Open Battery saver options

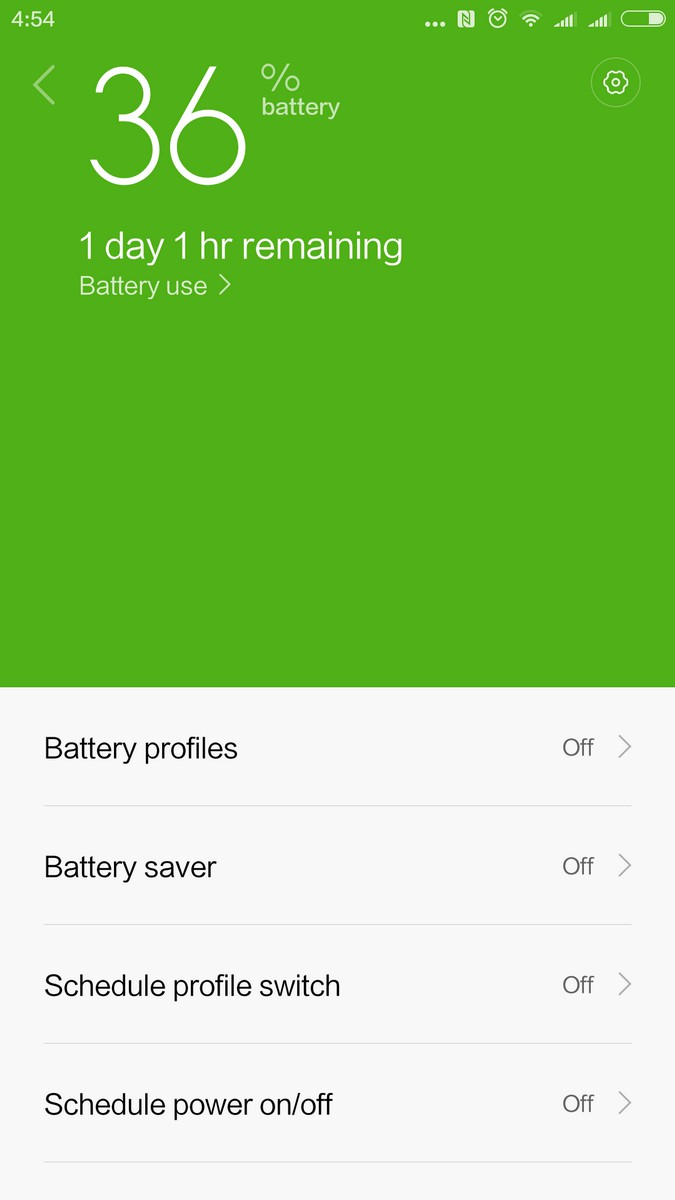337,867
